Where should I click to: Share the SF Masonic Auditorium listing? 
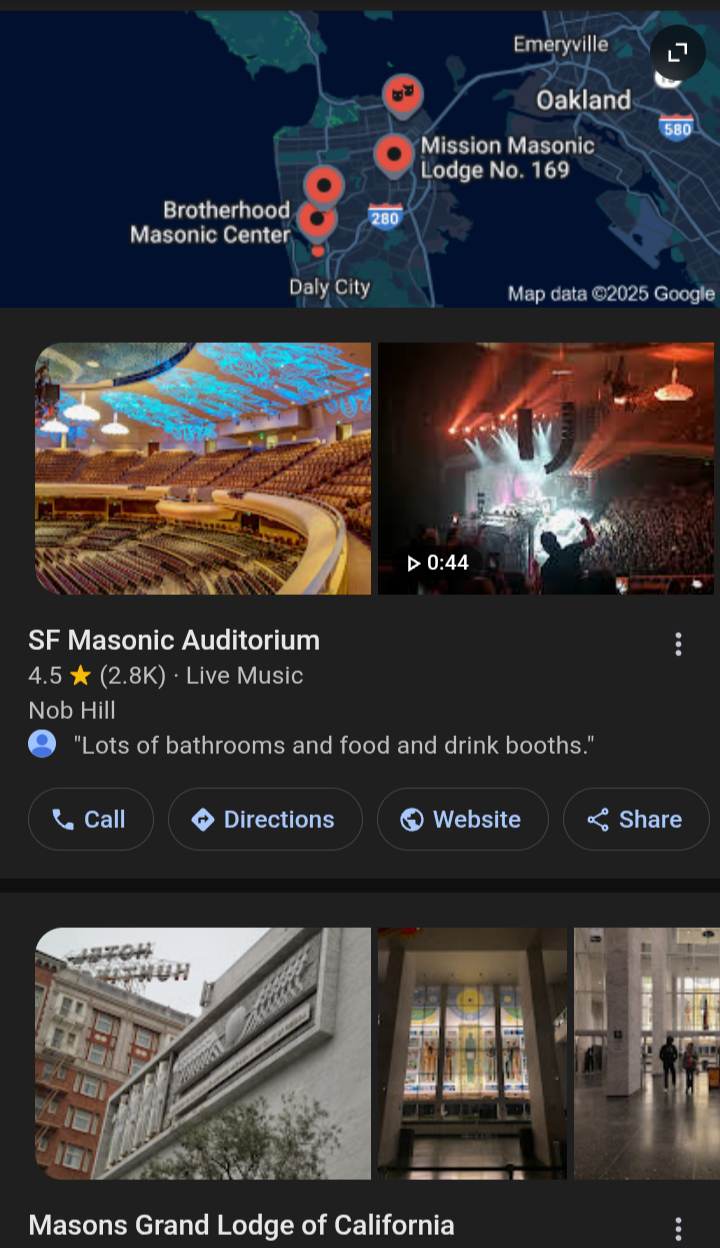635,819
